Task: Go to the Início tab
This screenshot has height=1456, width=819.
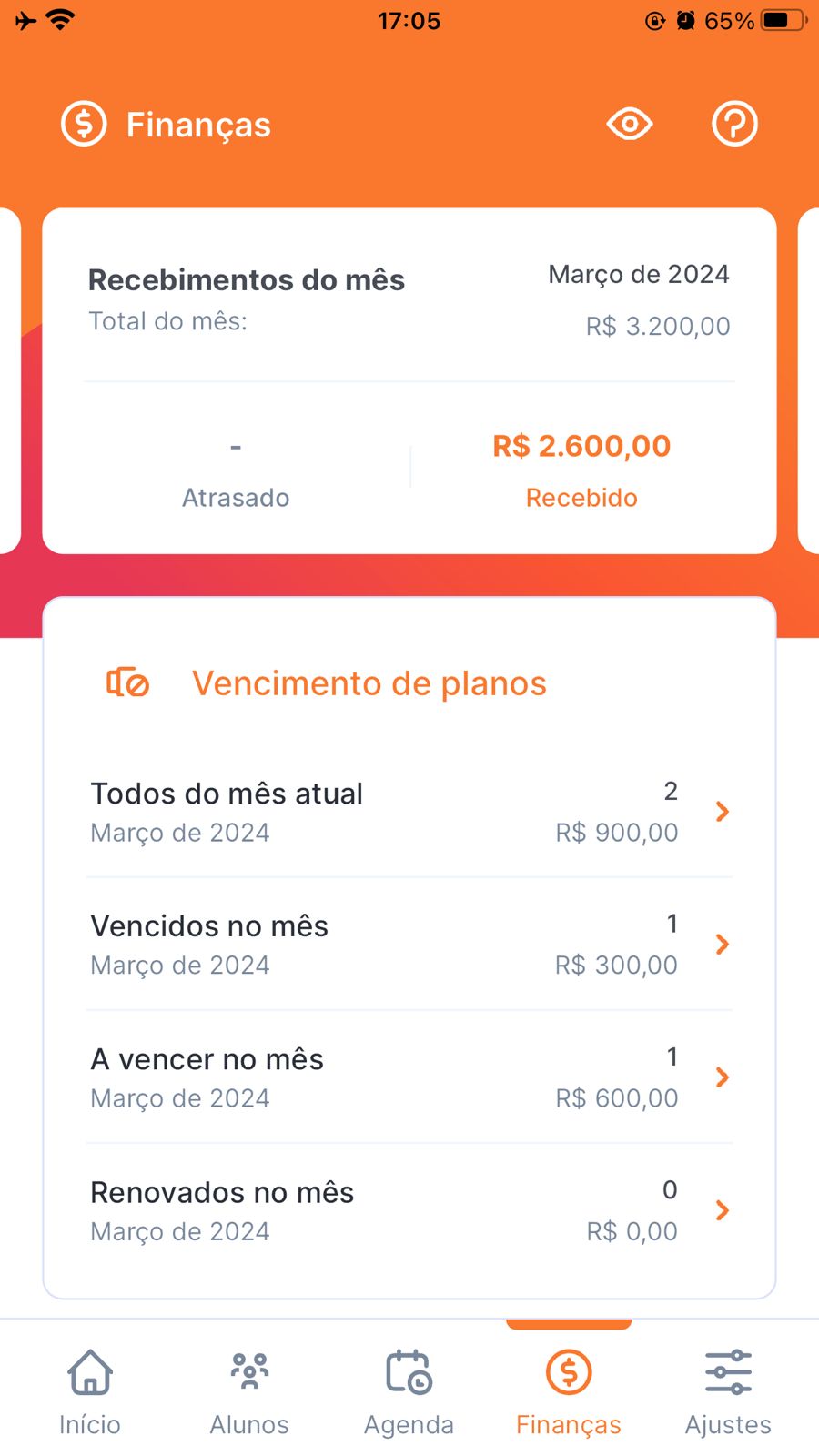Action: (90, 1392)
